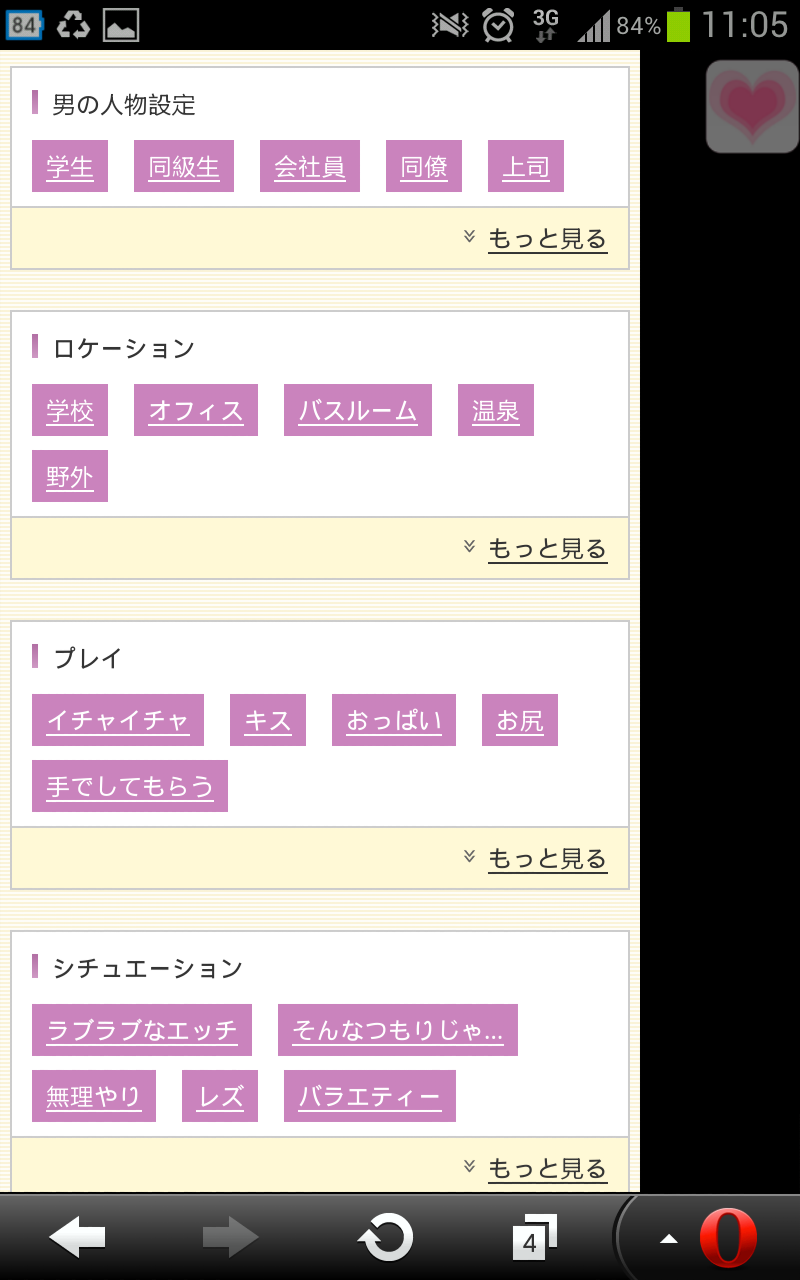The image size is (800, 1280).
Task: Open the バスルーム tag
Action: click(357, 410)
